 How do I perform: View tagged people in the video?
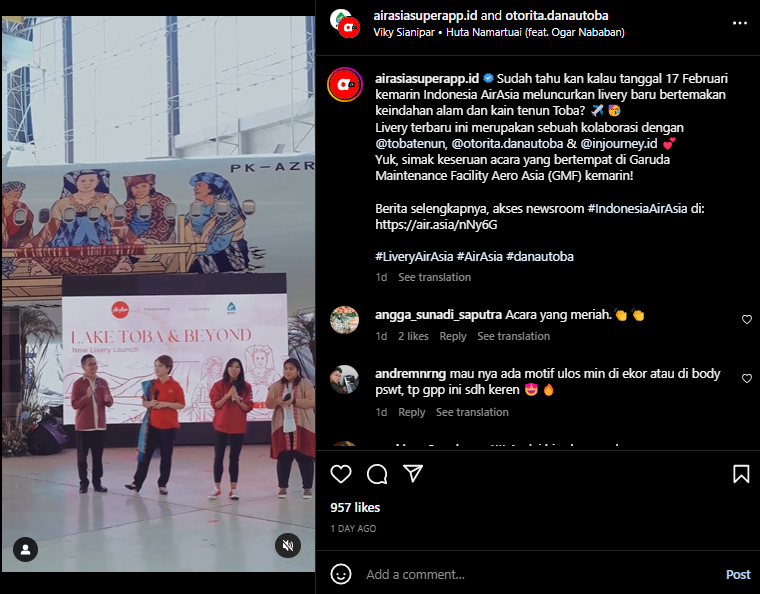[25, 549]
